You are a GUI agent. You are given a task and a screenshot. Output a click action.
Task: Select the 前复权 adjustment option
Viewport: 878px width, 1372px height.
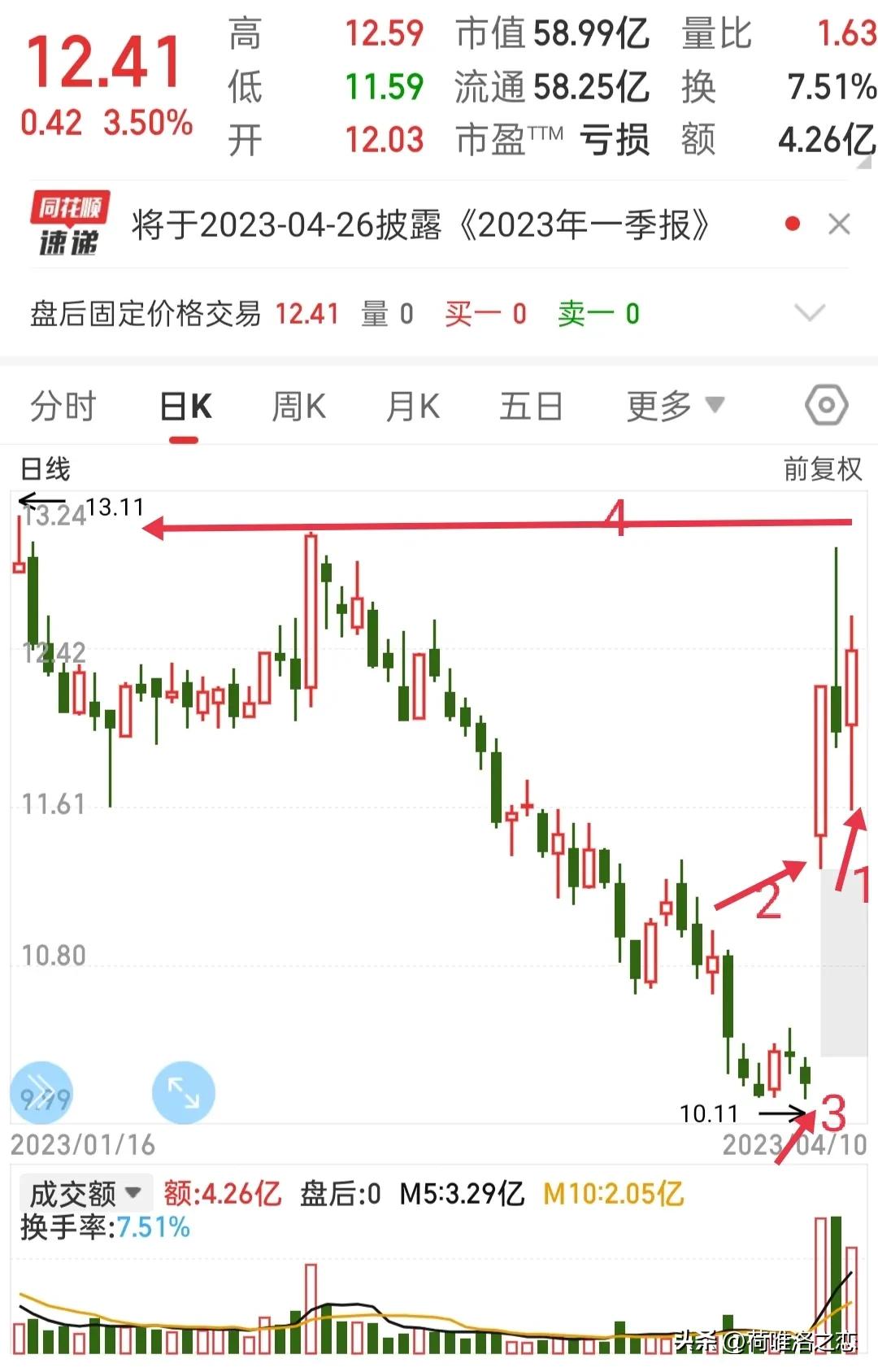(821, 470)
